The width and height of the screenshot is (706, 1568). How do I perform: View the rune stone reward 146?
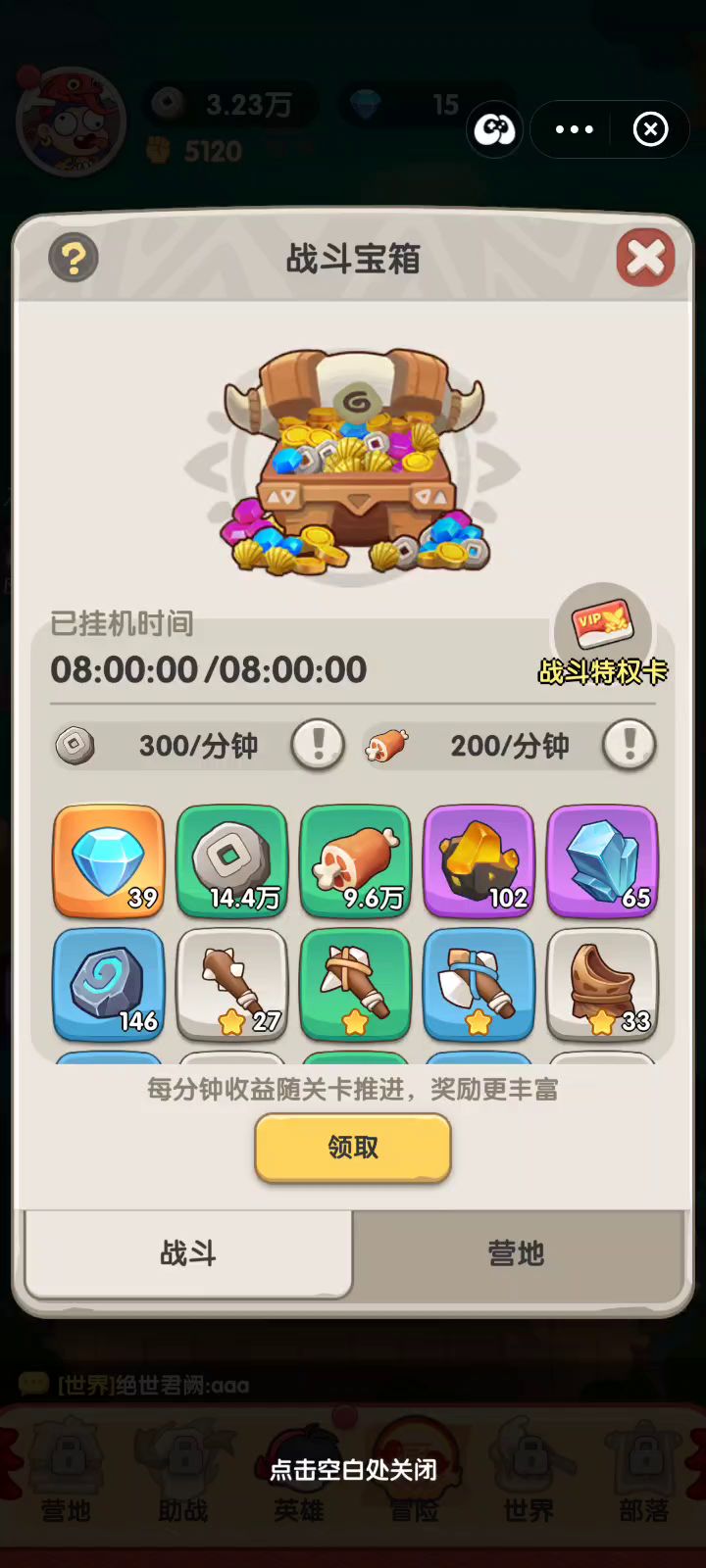109,985
